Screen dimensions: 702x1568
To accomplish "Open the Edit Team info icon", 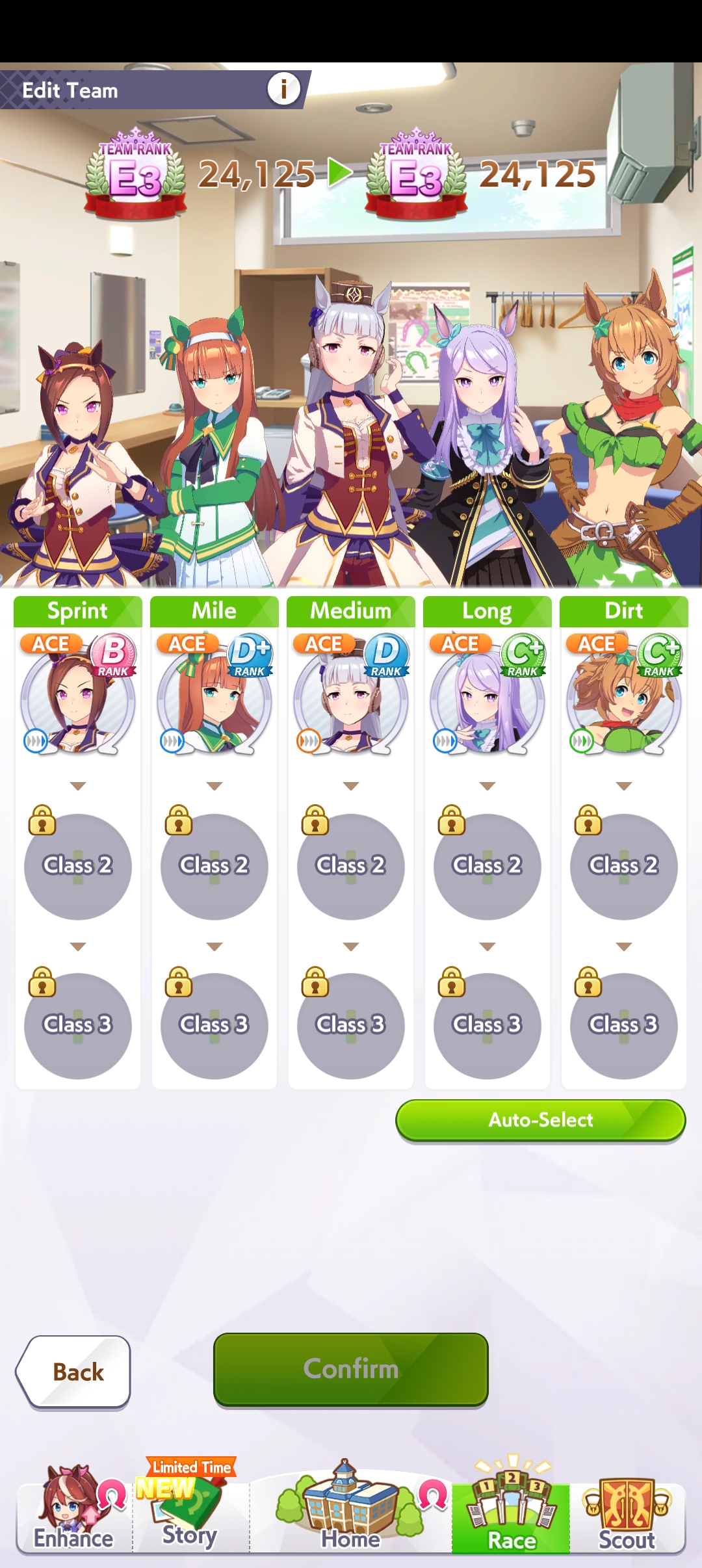I will pos(283,89).
